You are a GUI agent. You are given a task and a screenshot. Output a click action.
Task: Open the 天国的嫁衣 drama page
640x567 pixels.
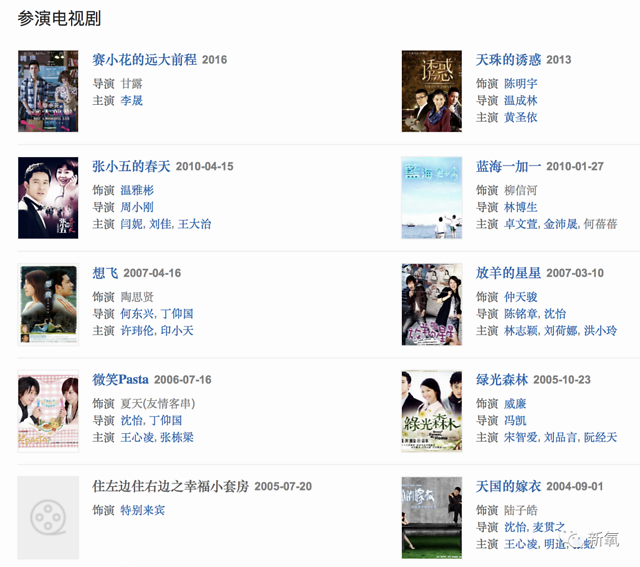pyautogui.click(x=508, y=487)
